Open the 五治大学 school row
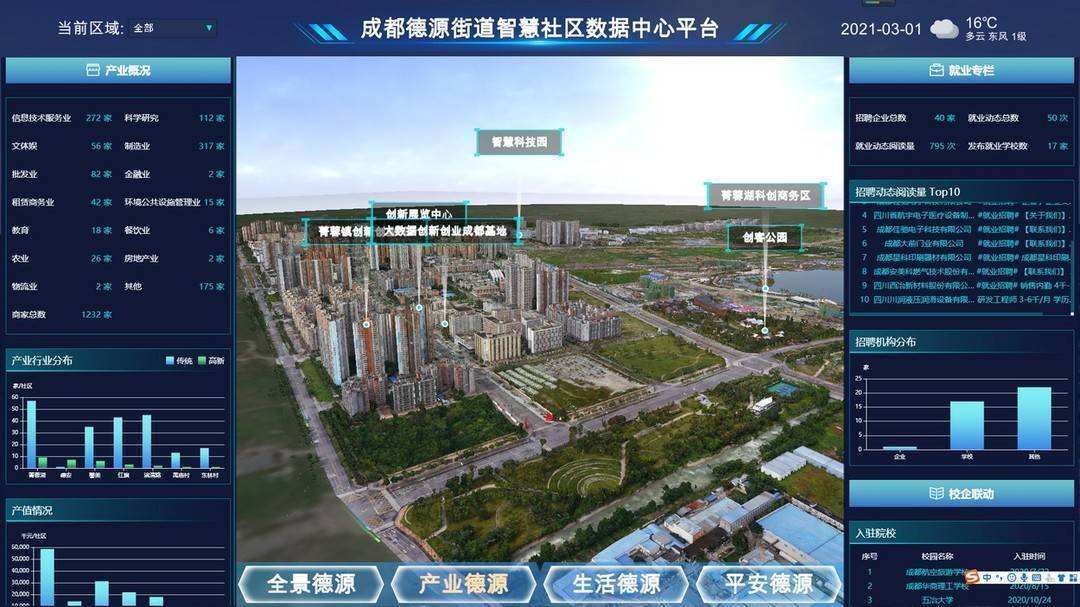The width and height of the screenshot is (1080, 607). pos(938,600)
